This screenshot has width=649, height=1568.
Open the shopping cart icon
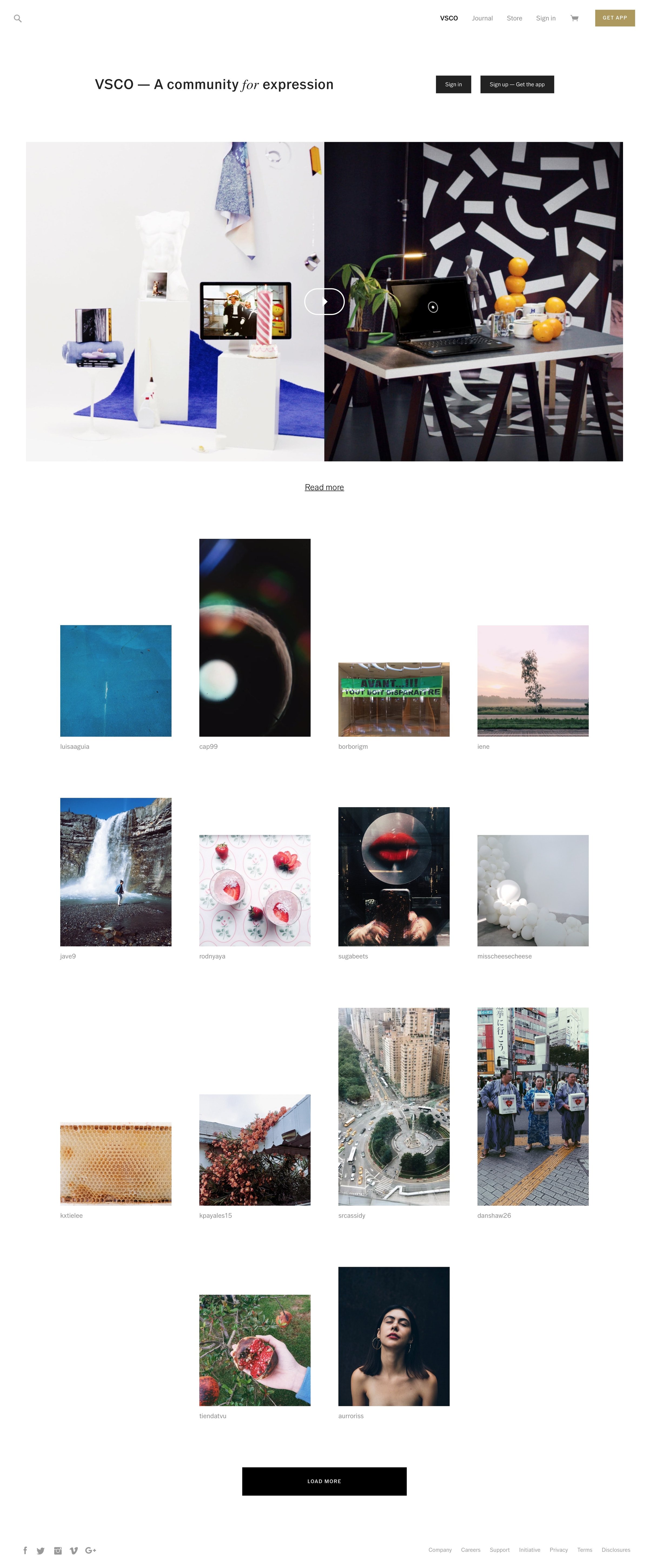[574, 18]
